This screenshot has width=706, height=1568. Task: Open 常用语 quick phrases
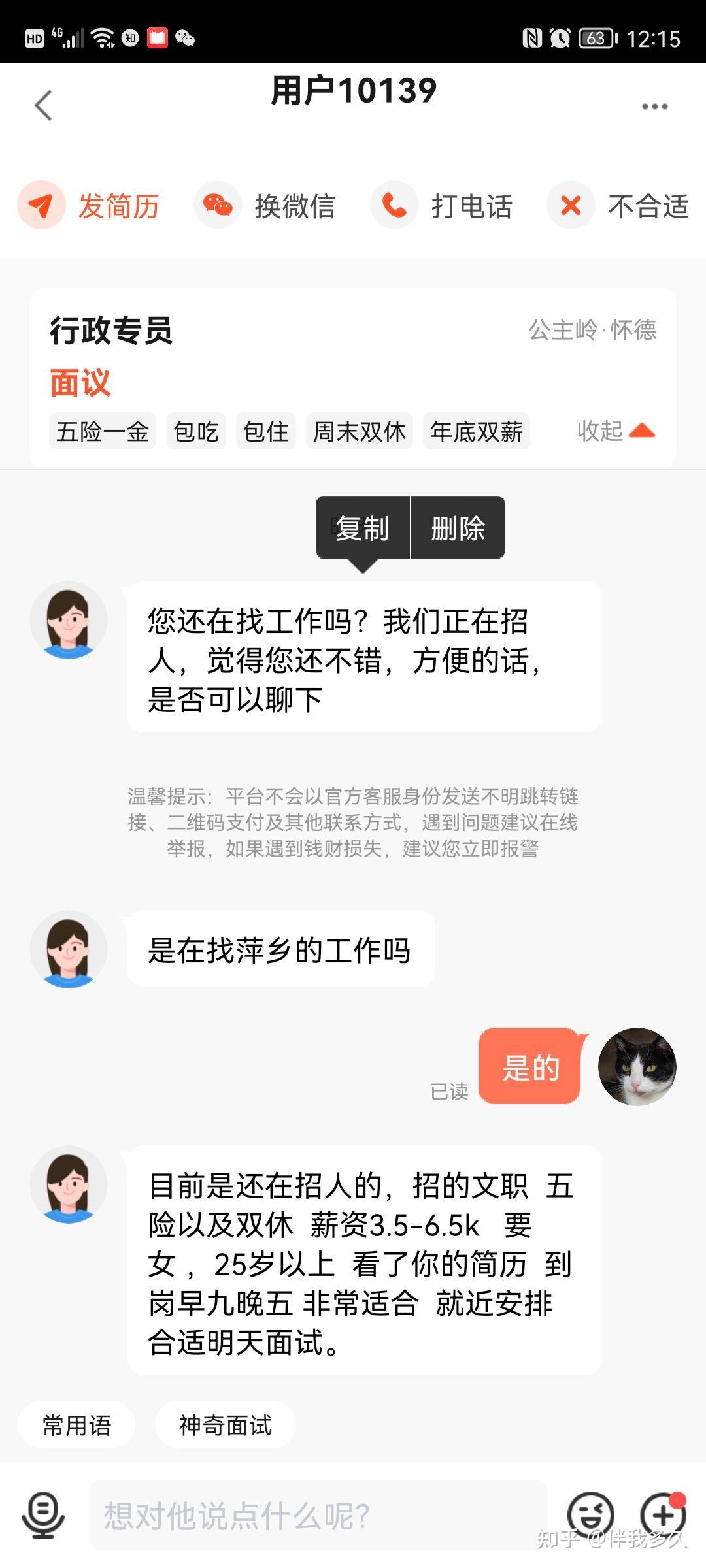(x=76, y=1425)
